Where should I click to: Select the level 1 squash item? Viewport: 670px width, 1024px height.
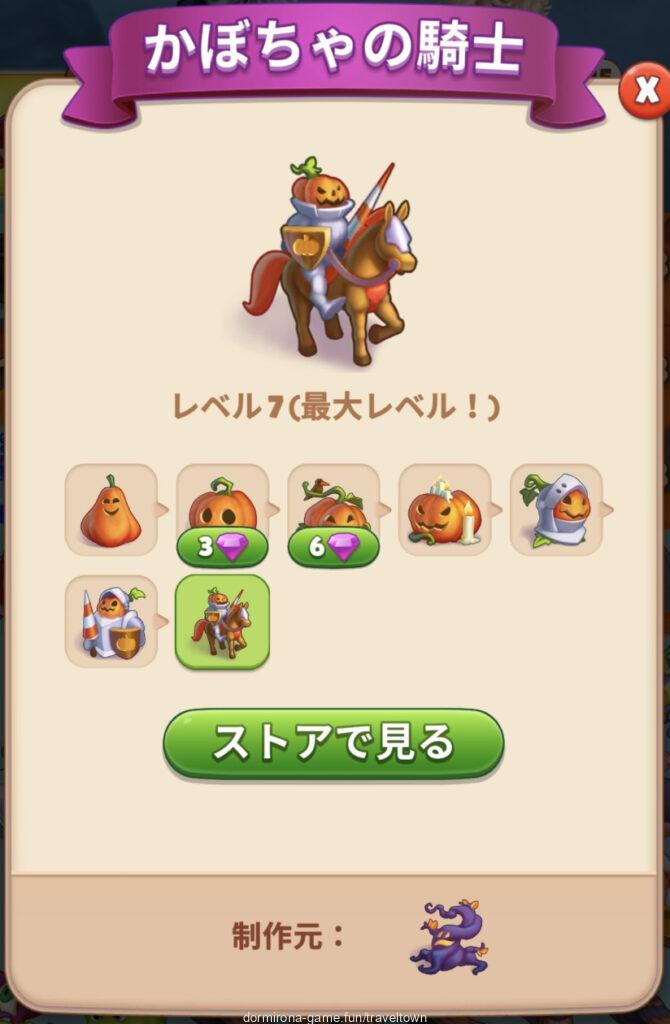coord(110,510)
